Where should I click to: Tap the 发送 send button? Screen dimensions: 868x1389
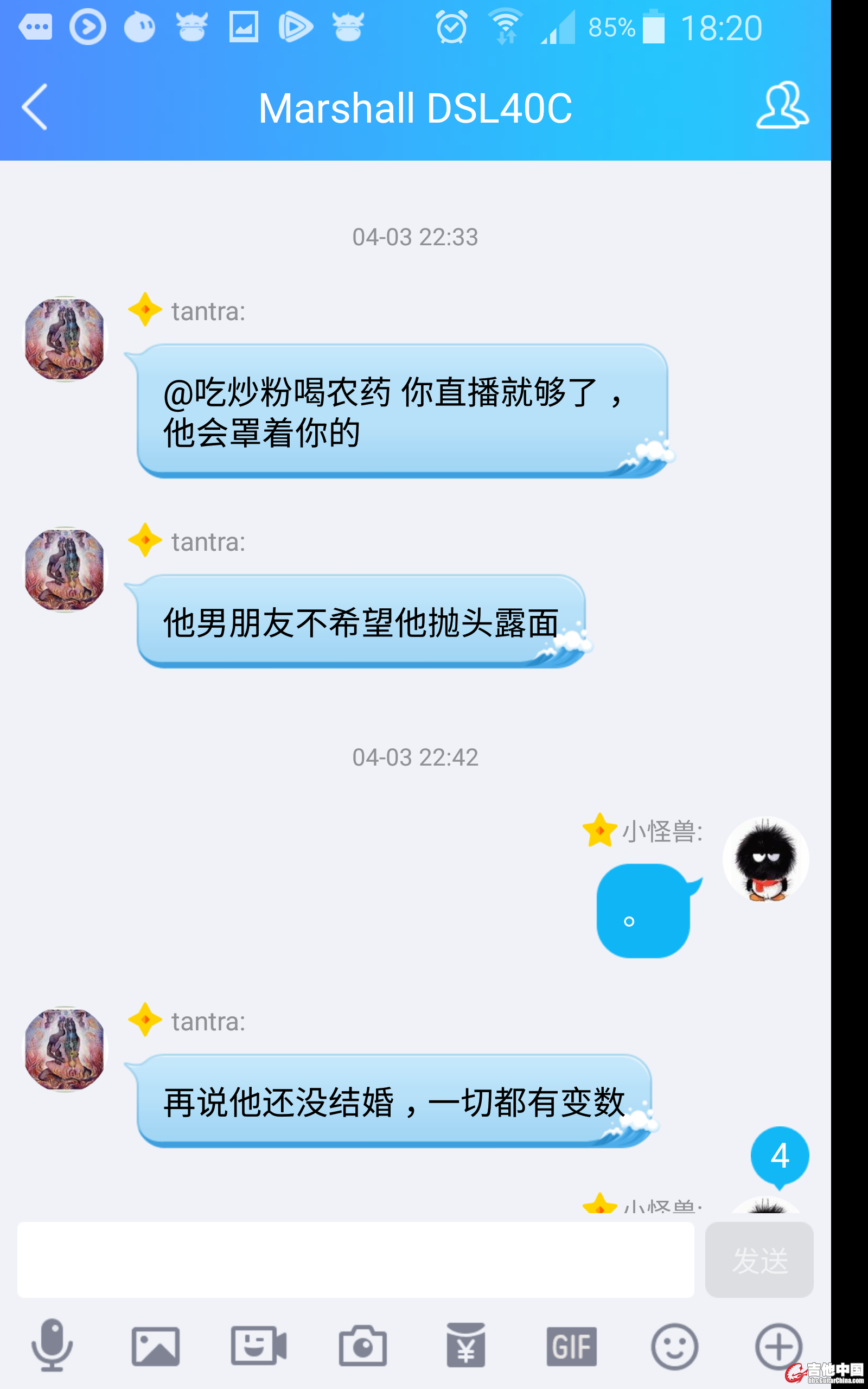pyautogui.click(x=759, y=1259)
